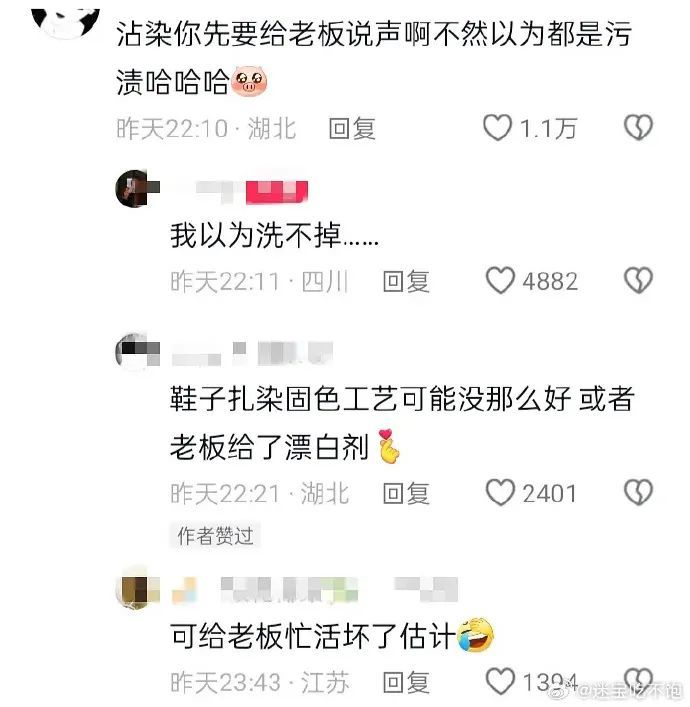The height and width of the screenshot is (707, 690).
Task: Dislike the 我以为洗不掉 comment
Action: tap(638, 281)
